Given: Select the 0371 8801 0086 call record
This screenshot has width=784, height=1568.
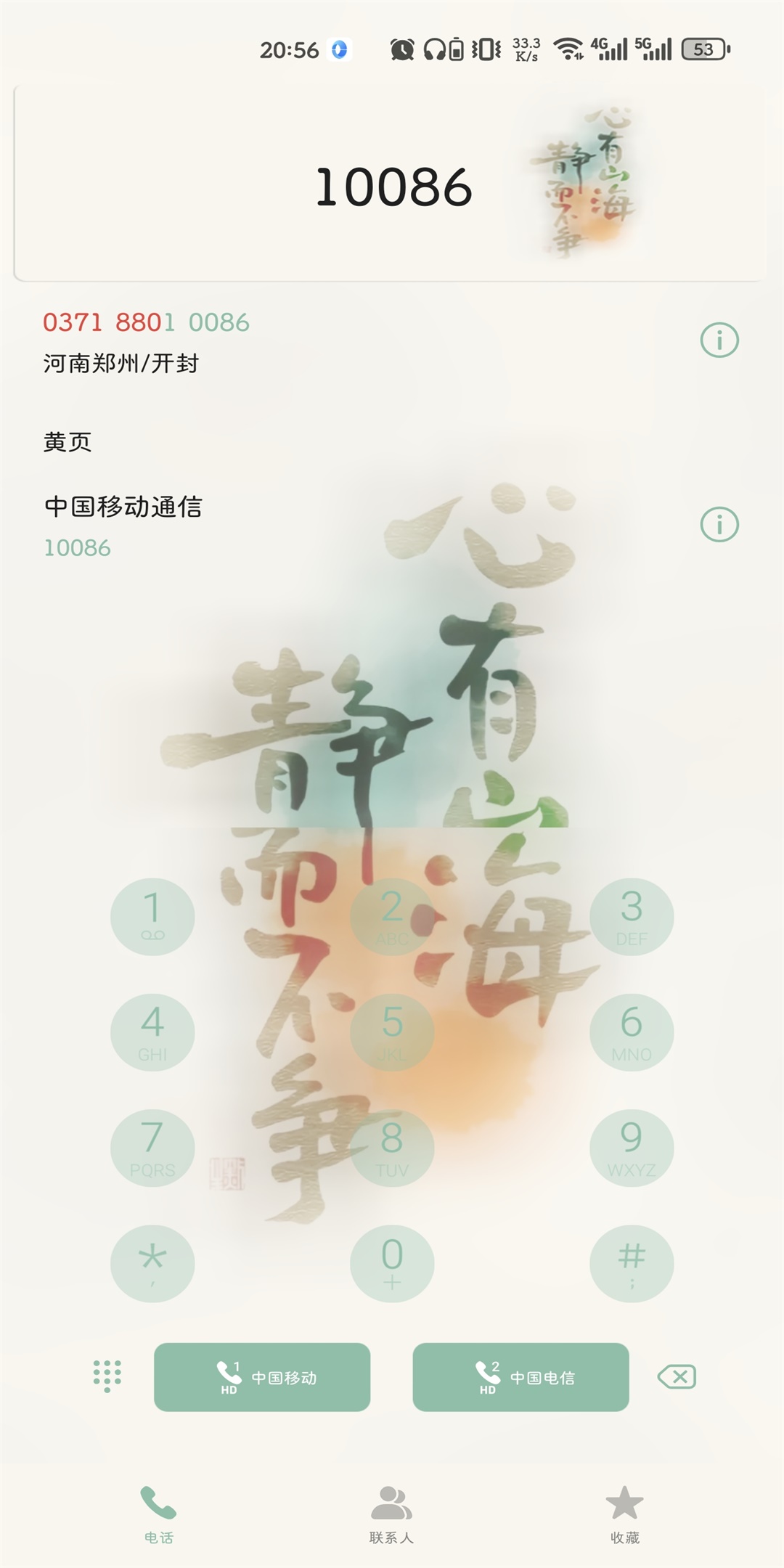Looking at the screenshot, I should point(290,341).
